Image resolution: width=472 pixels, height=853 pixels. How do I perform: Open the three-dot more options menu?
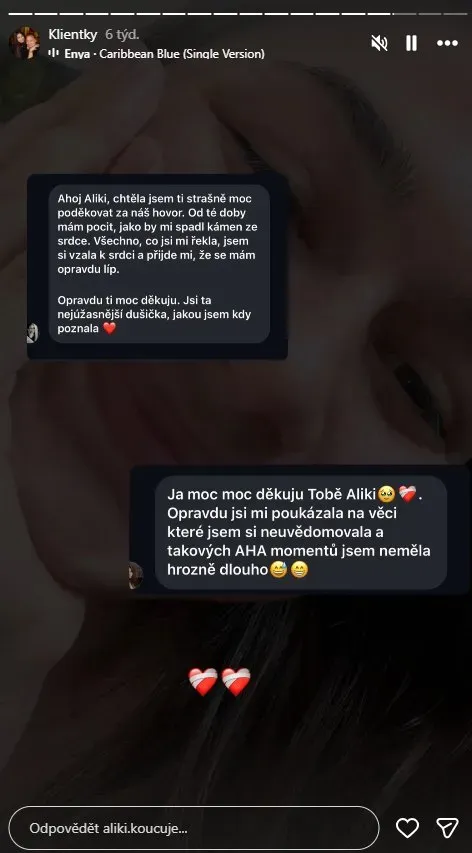point(448,43)
